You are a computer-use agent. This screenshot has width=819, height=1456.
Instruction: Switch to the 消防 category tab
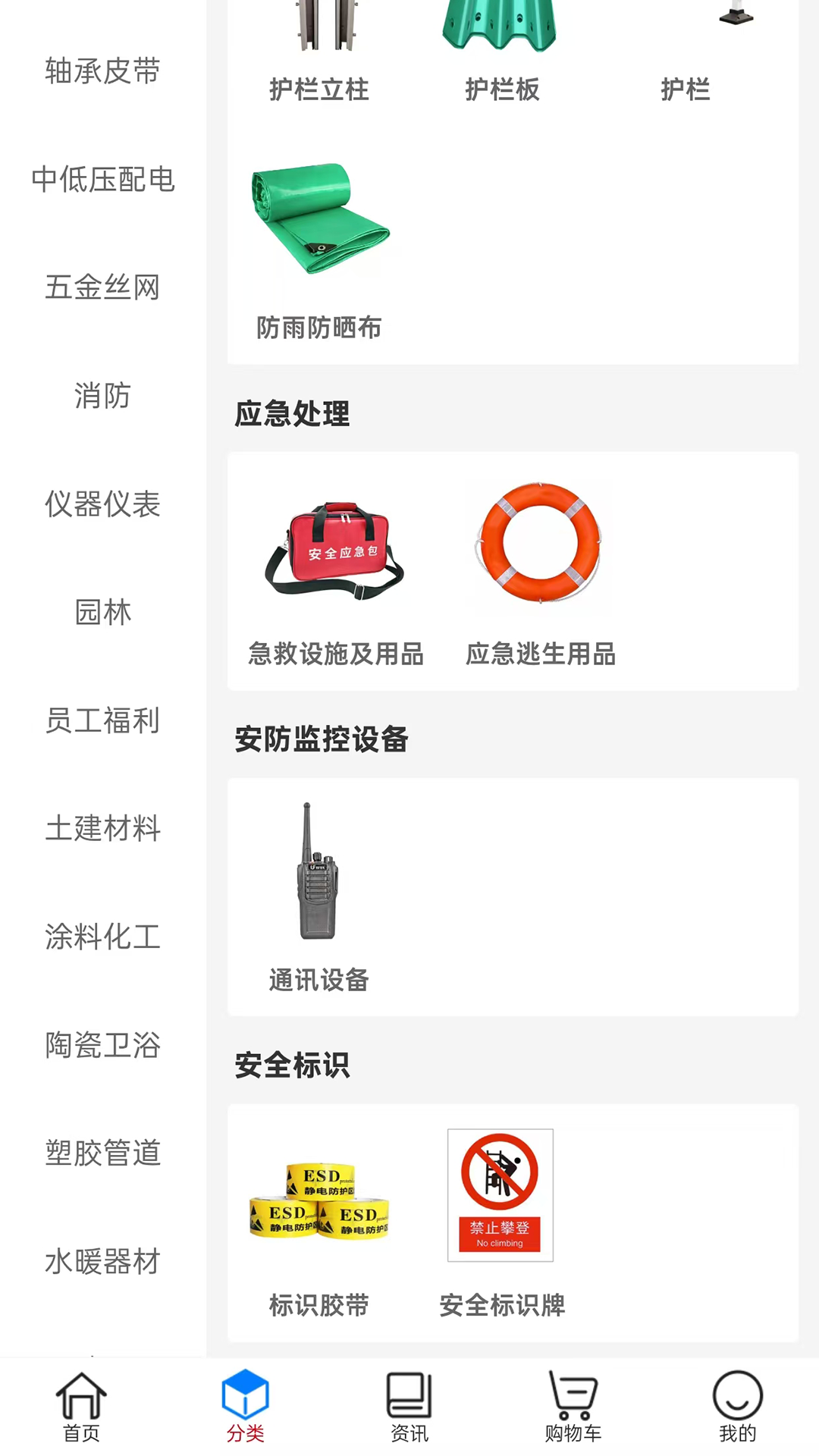coord(104,396)
